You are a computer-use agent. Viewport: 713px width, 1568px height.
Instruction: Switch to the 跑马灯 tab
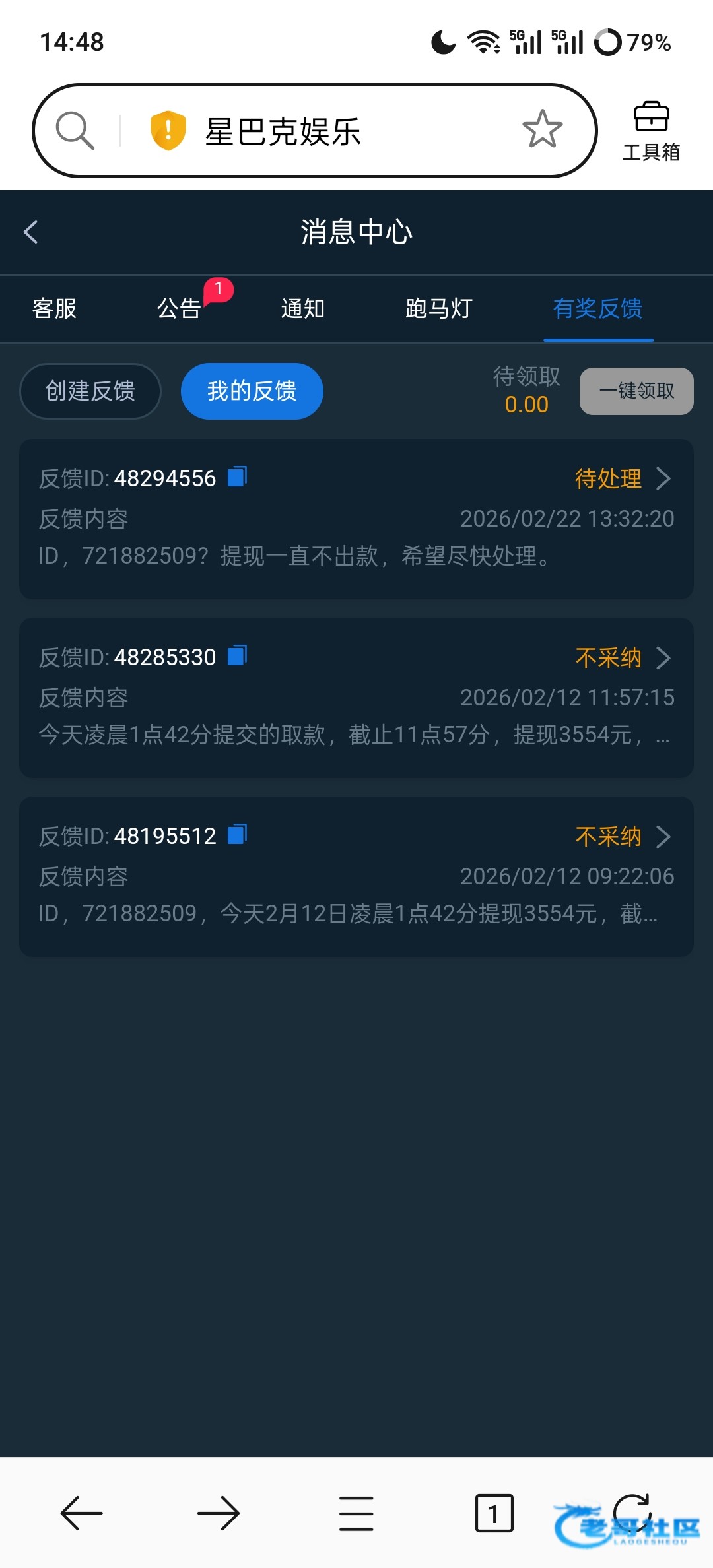pyautogui.click(x=438, y=308)
